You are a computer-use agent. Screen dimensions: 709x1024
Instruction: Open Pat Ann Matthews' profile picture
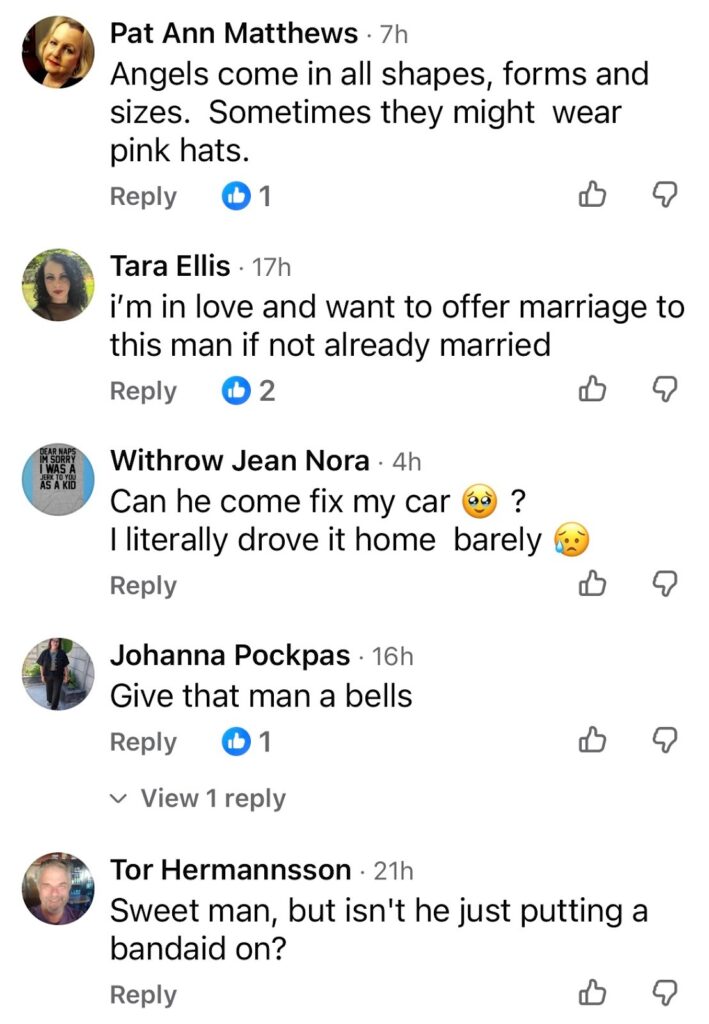[58, 50]
